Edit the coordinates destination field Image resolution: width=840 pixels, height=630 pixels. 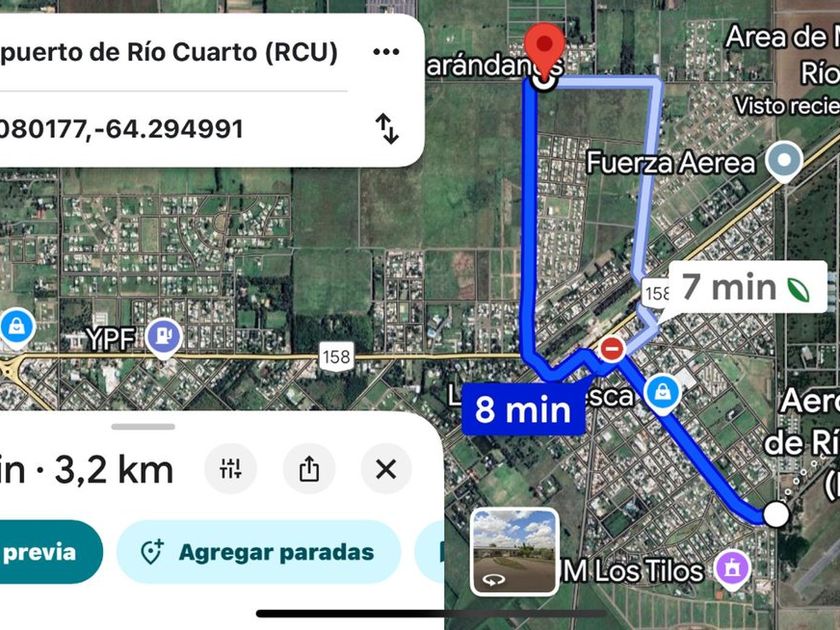170,129
